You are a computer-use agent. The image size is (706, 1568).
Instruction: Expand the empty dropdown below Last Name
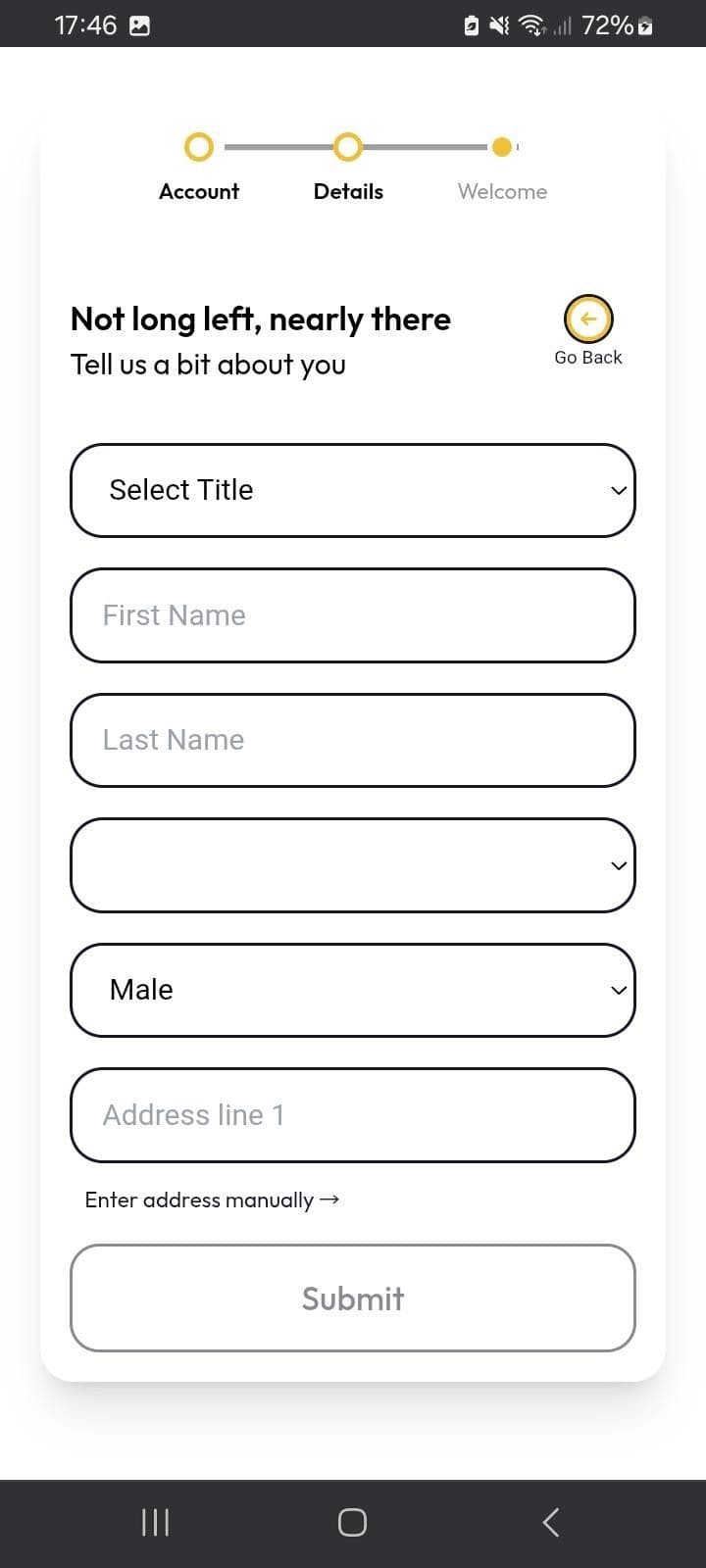coord(353,865)
